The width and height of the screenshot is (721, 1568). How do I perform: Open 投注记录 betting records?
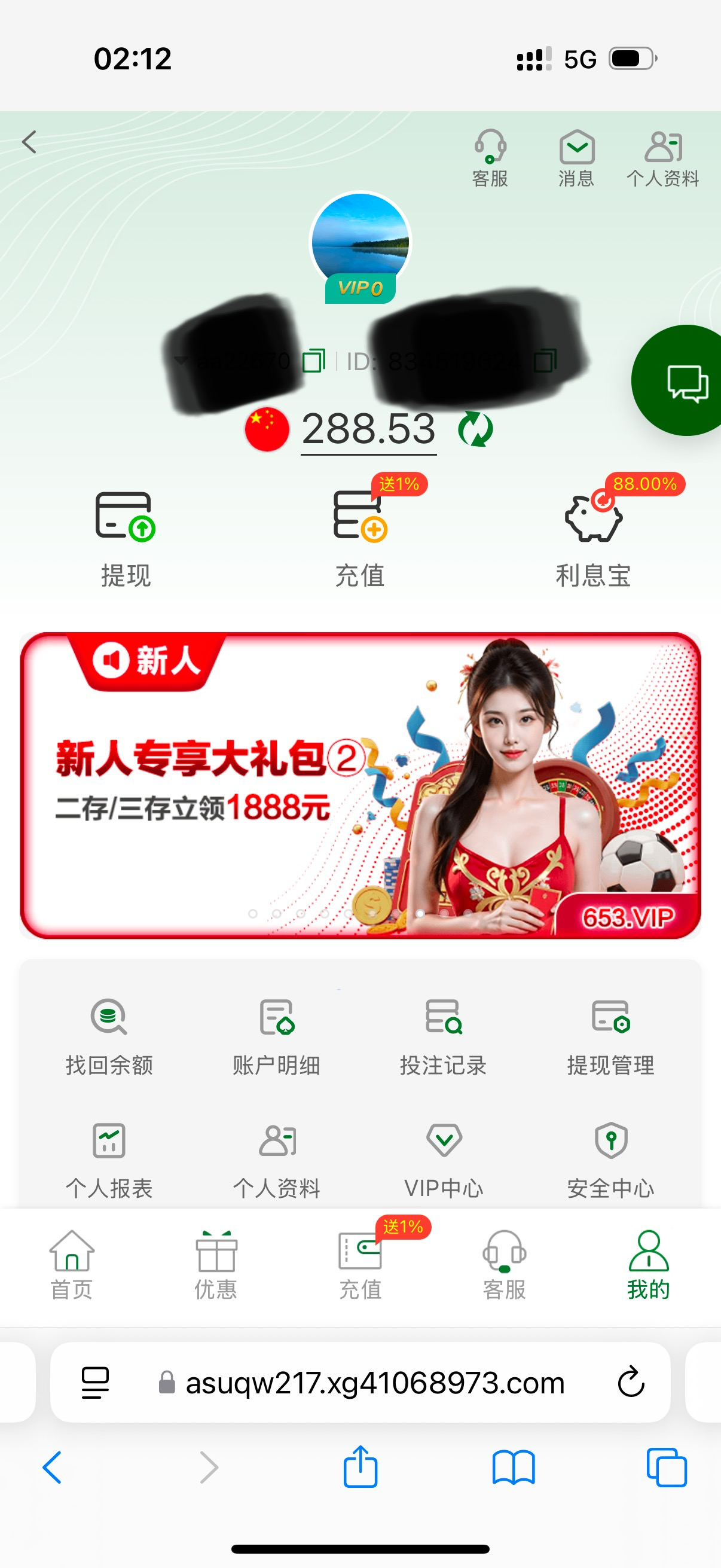coord(444,1037)
